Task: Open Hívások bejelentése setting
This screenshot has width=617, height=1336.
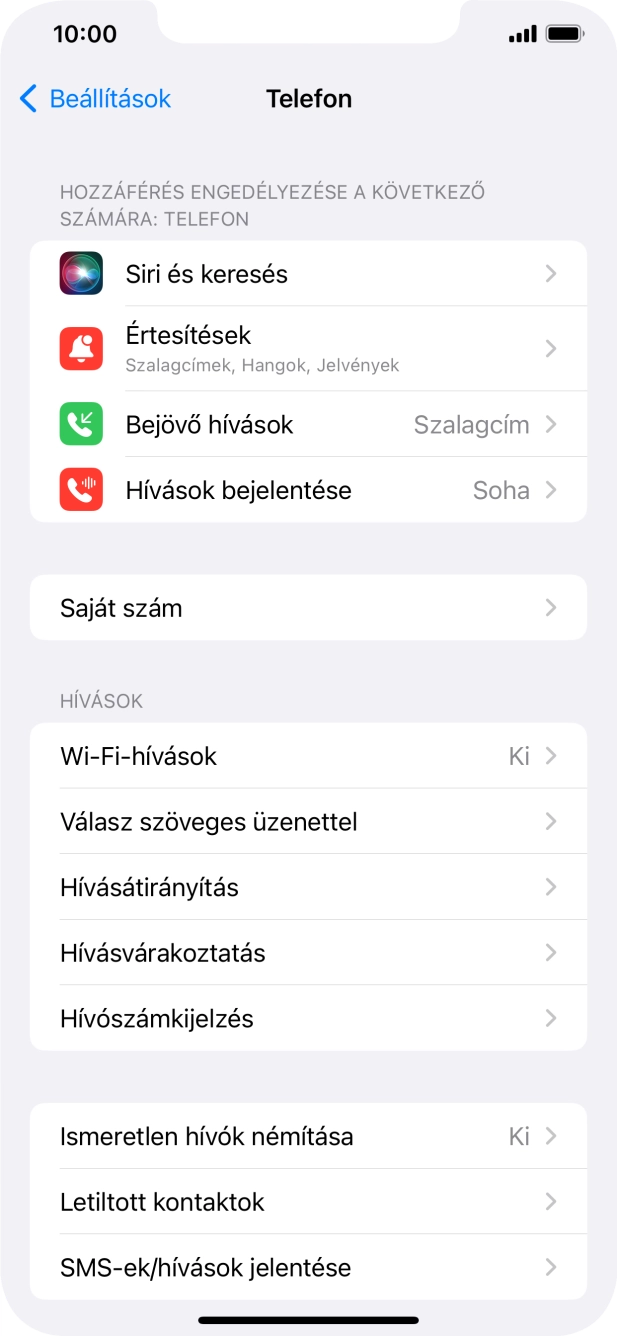Action: [x=308, y=491]
